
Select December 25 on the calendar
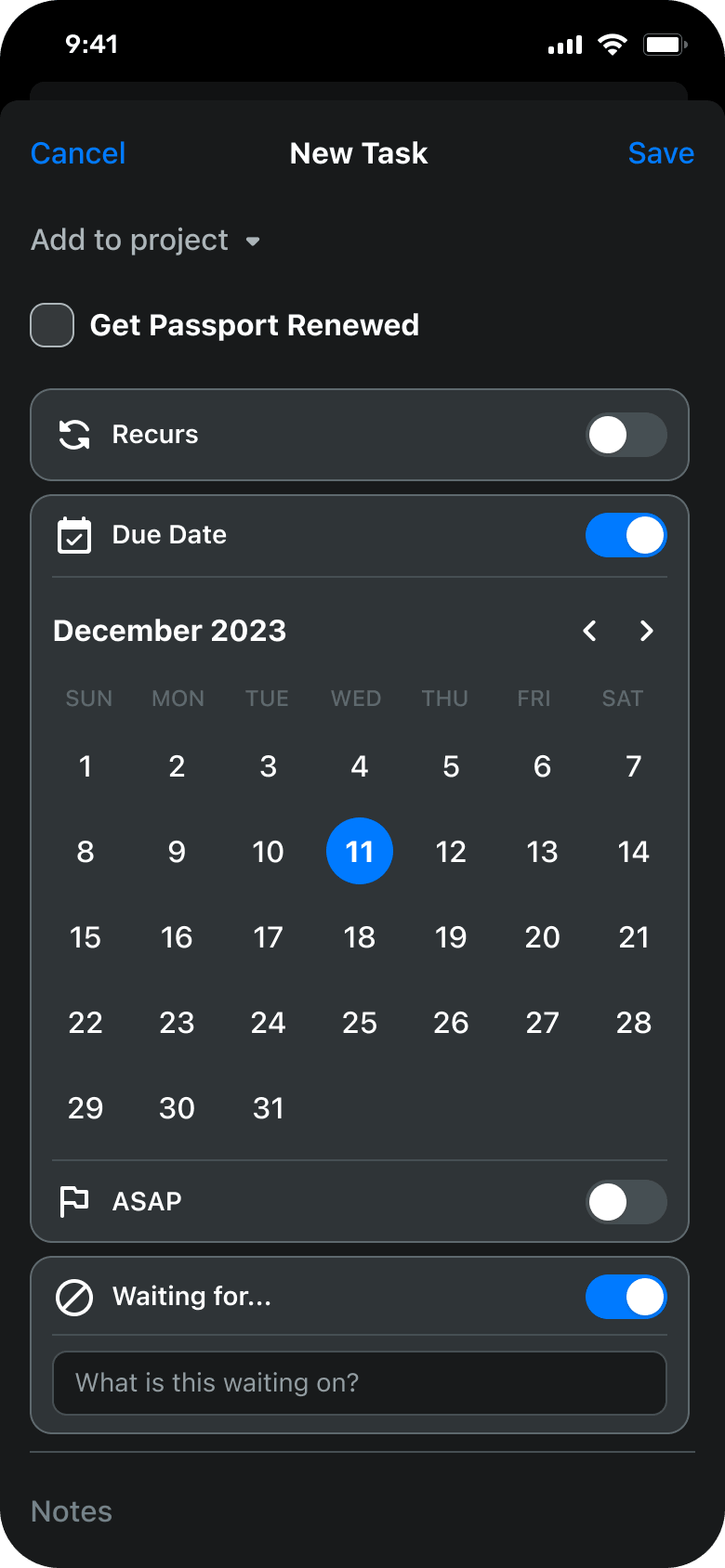point(359,1022)
